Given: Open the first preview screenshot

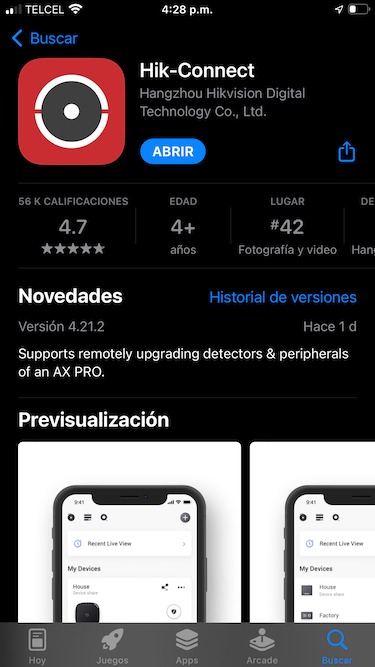Looking at the screenshot, I should tap(129, 532).
